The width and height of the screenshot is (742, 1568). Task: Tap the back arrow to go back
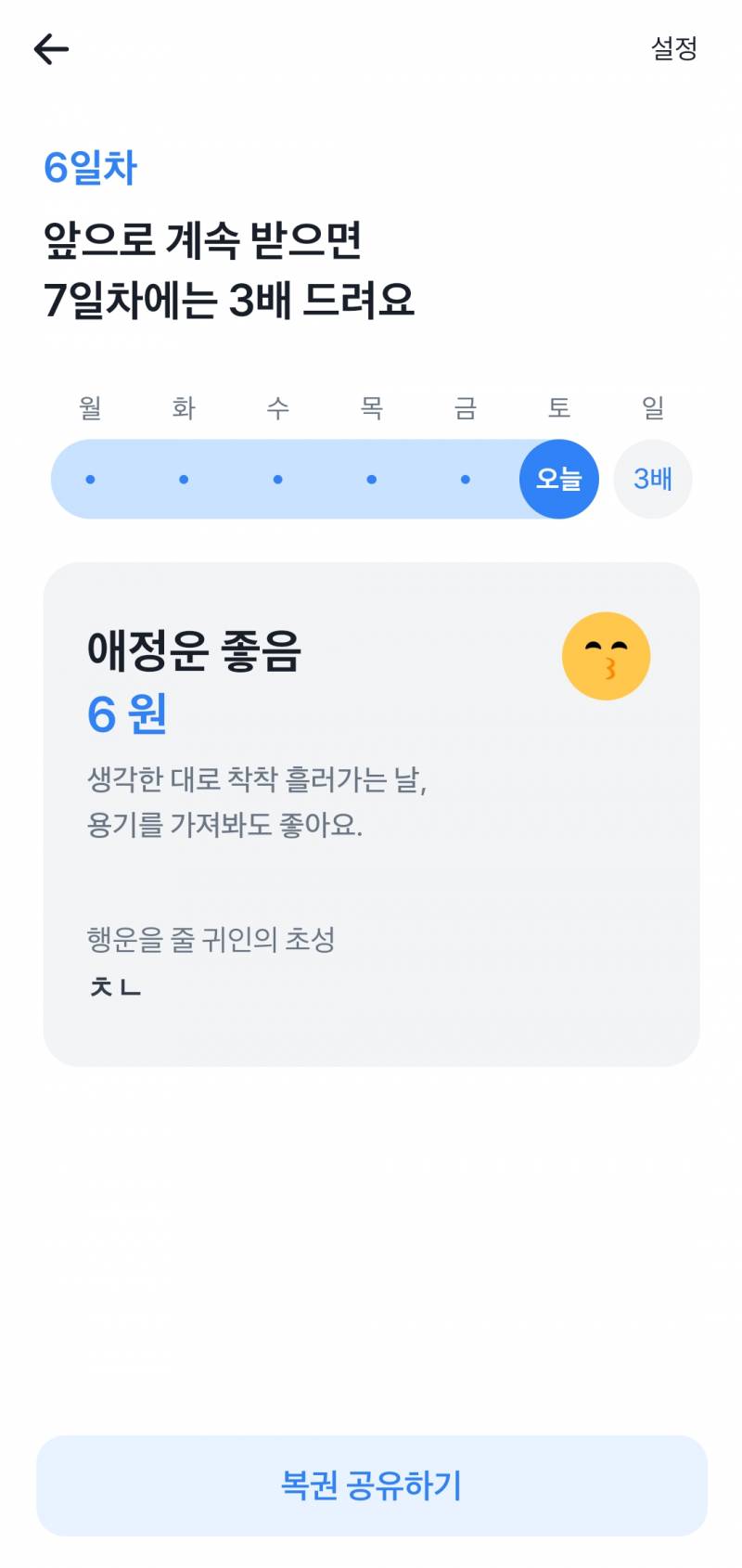52,48
